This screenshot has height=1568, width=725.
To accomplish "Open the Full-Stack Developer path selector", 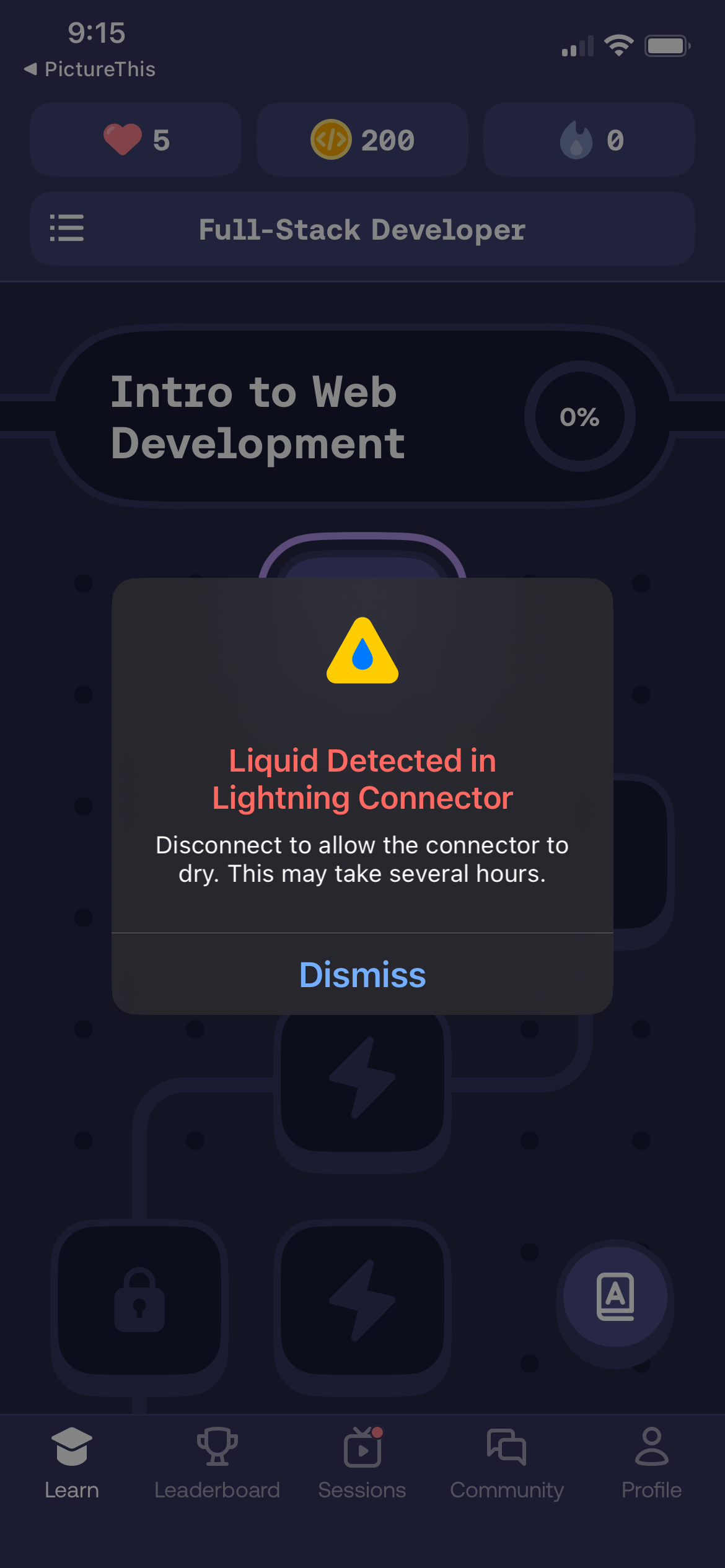I will pyautogui.click(x=362, y=229).
